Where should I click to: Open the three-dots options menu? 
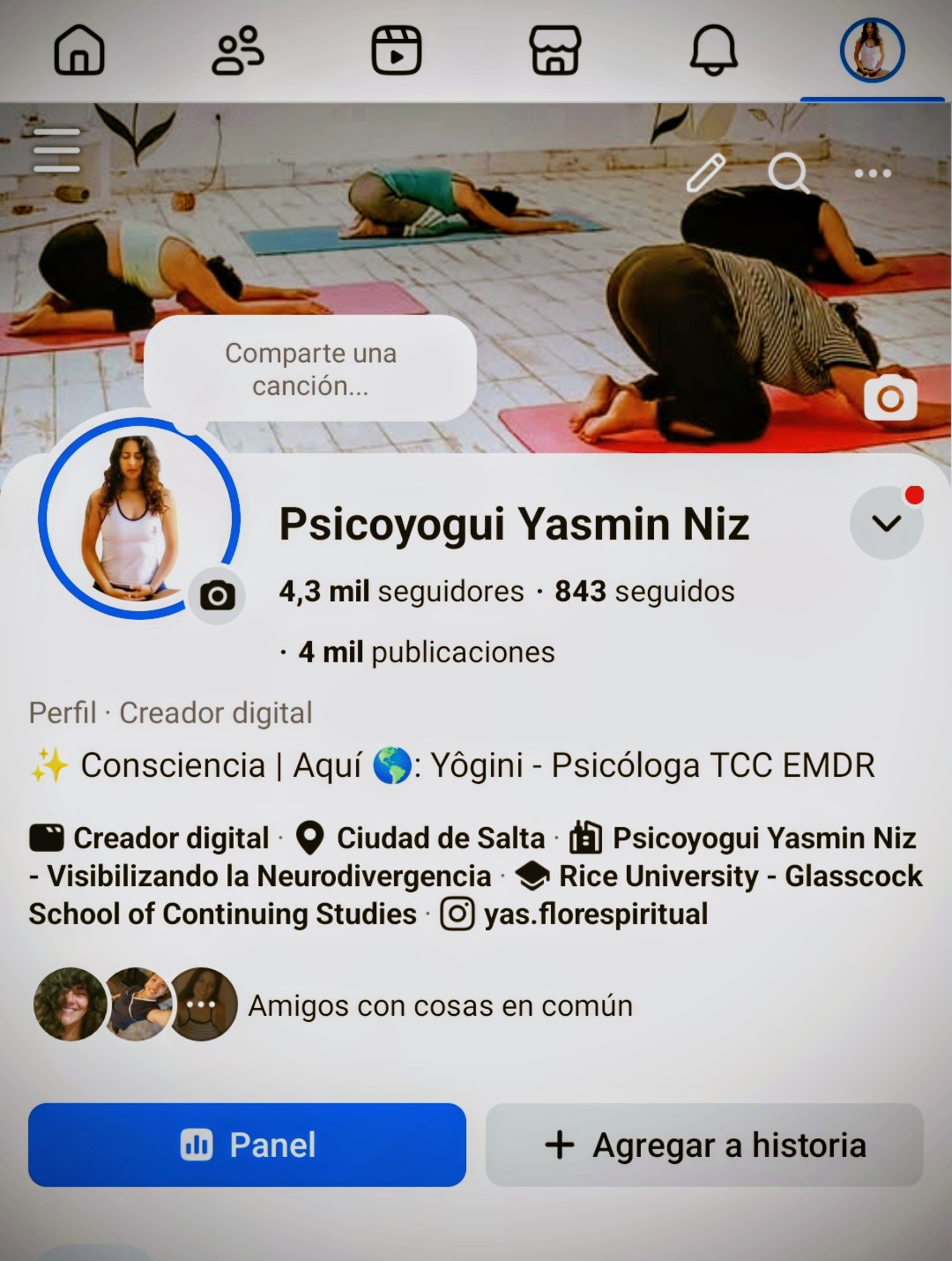[x=871, y=174]
